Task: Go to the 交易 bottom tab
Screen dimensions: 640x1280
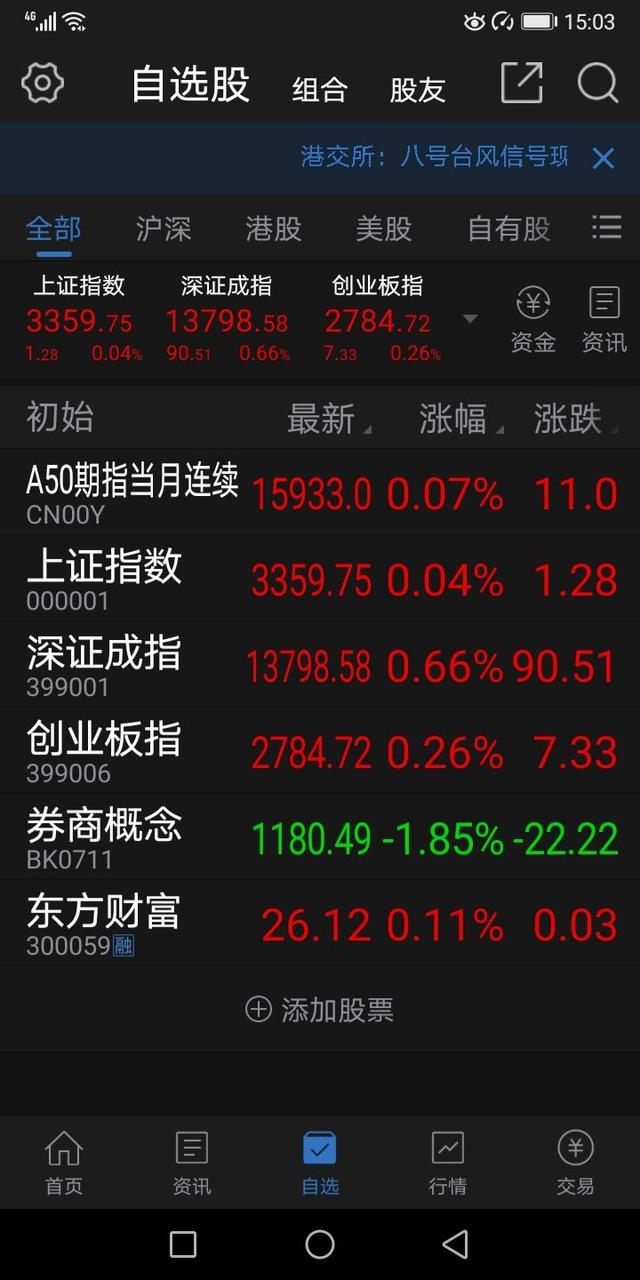Action: 575,1163
